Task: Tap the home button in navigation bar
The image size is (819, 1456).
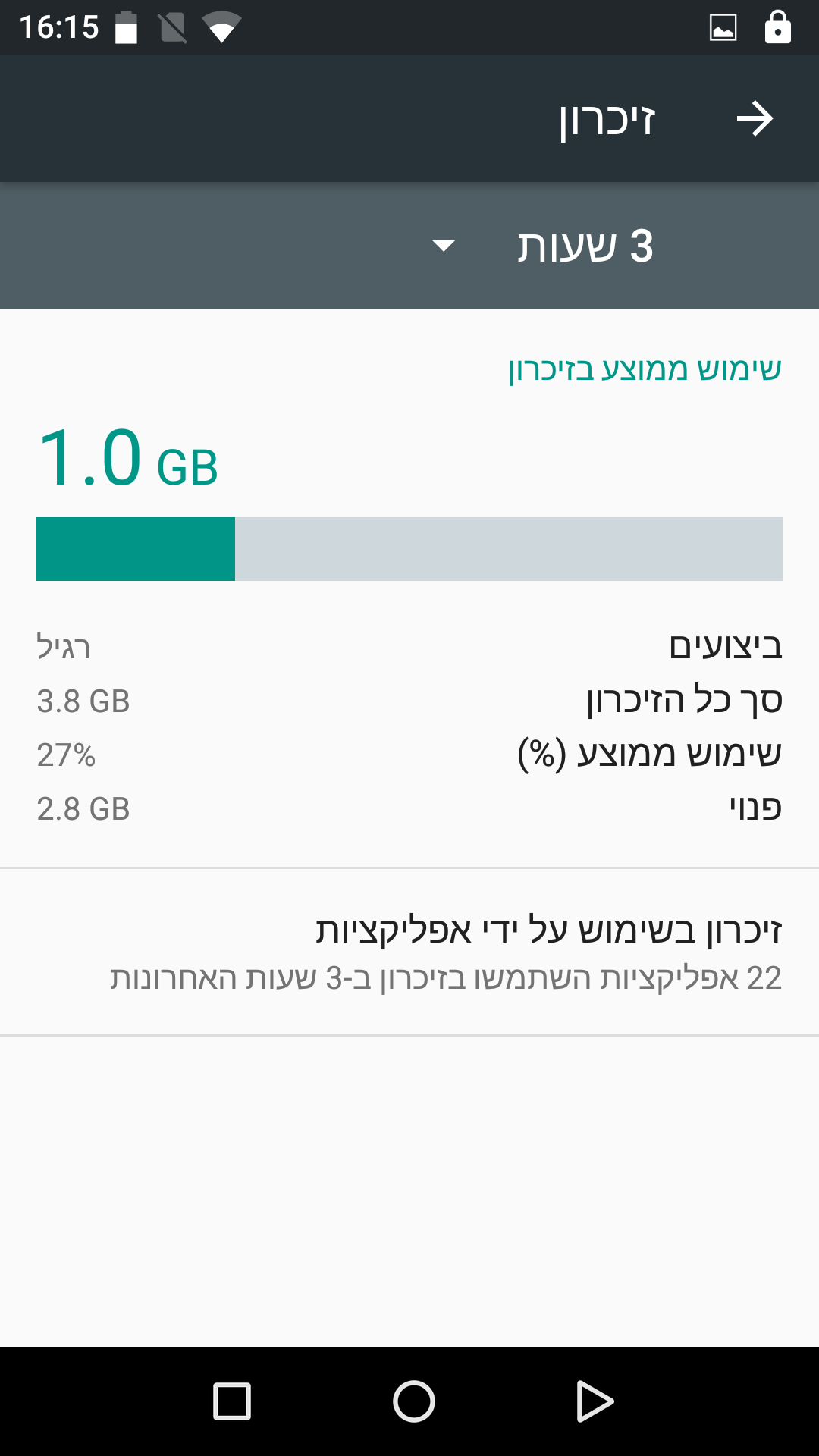Action: click(413, 1401)
